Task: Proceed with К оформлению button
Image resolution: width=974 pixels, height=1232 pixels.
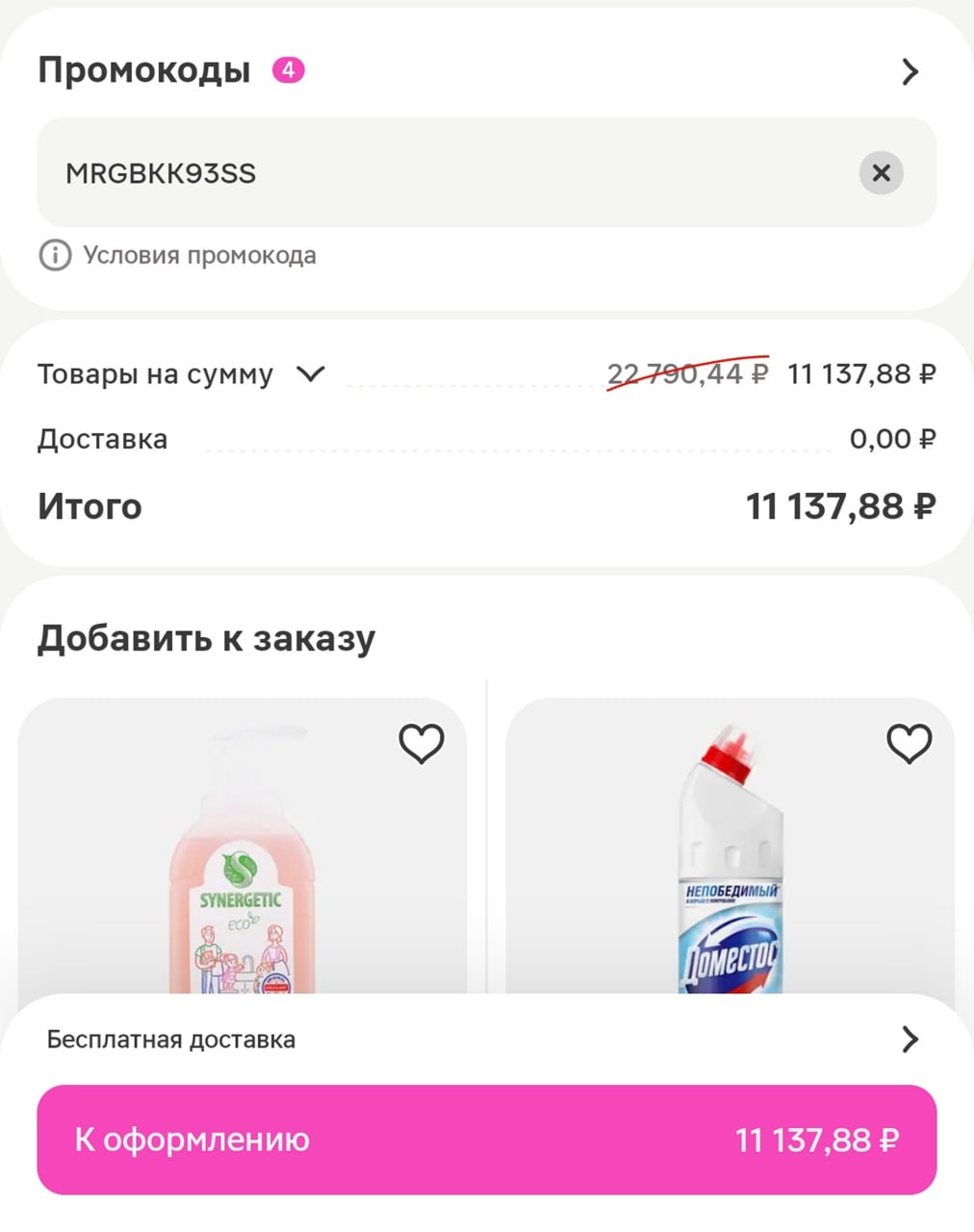Action: click(x=486, y=1140)
